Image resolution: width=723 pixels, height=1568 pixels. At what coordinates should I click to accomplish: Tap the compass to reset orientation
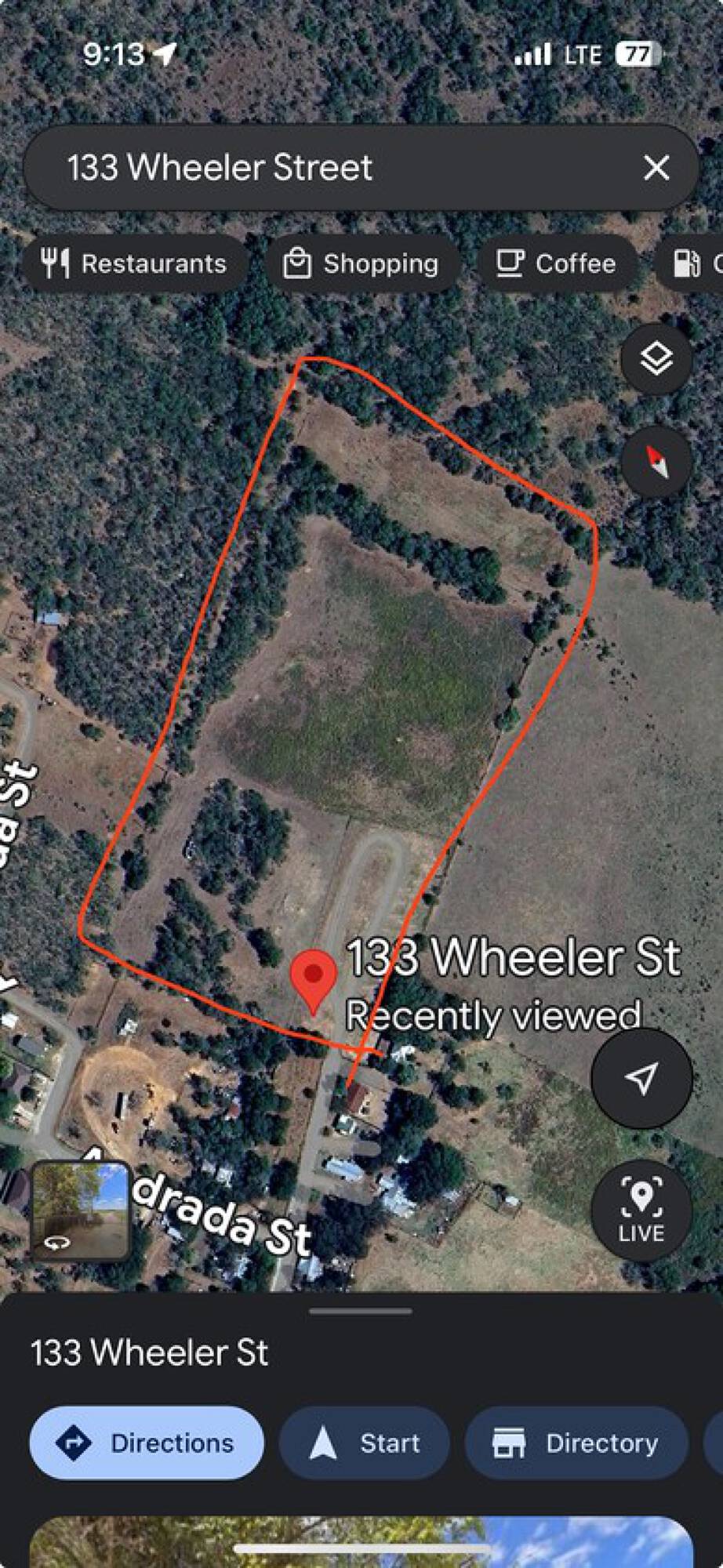click(656, 461)
